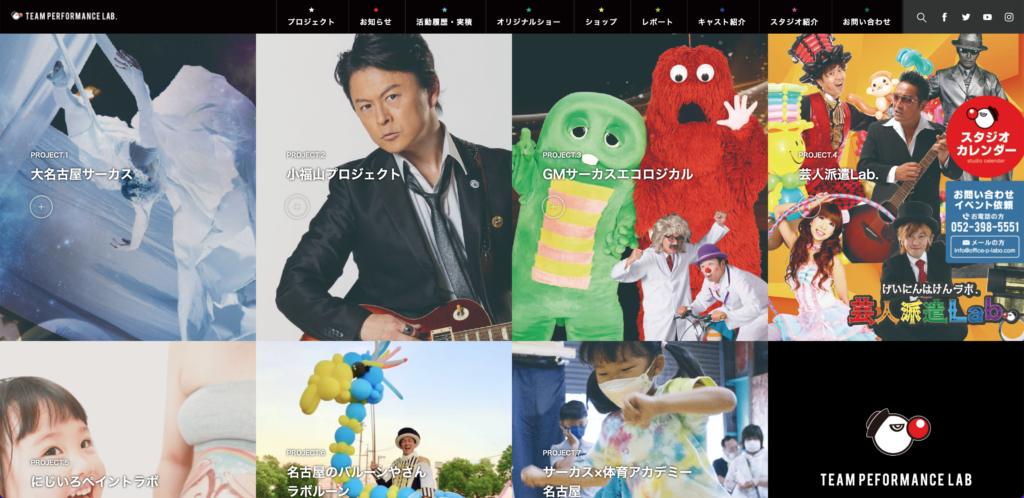The image size is (1024, 498).
Task: Select 活動履歴・実績 from the menu
Action: point(444,18)
